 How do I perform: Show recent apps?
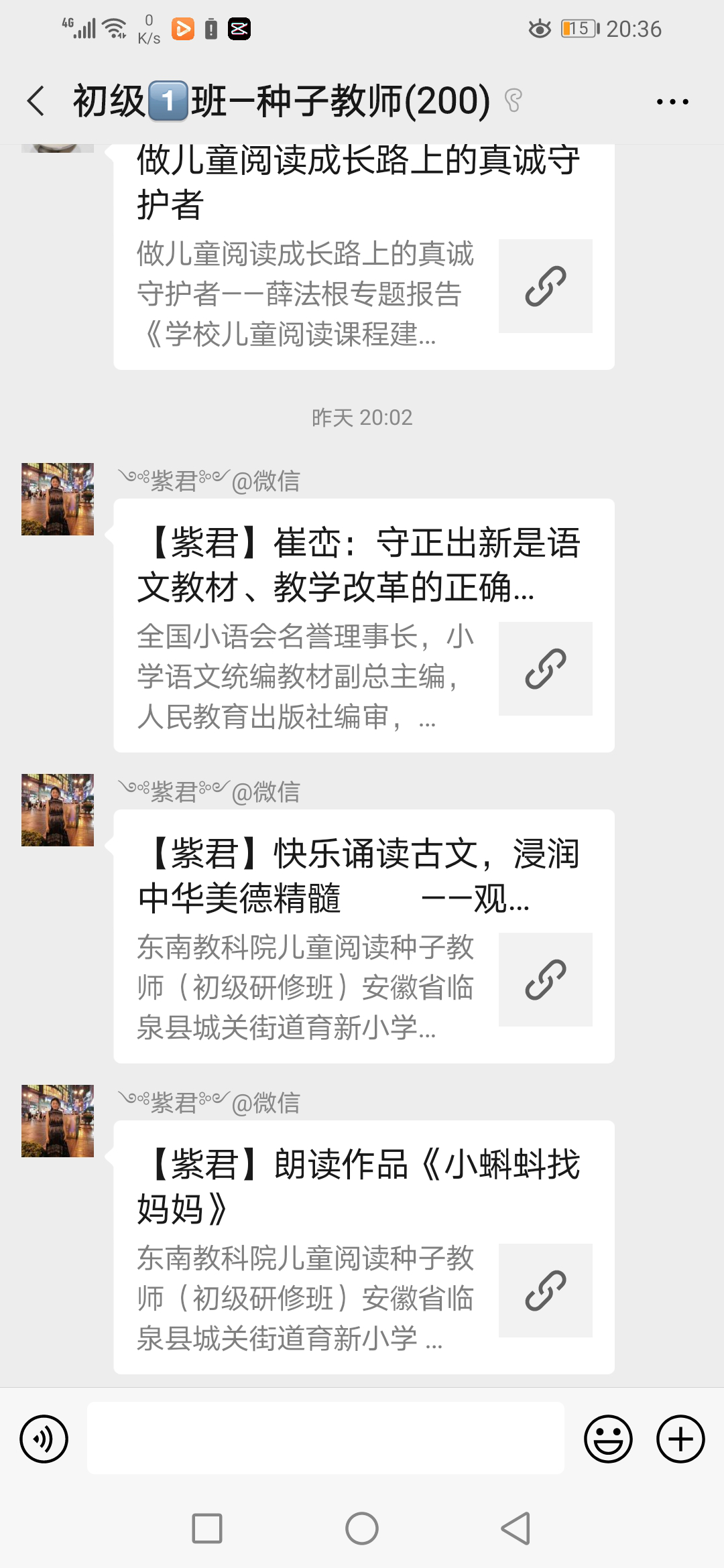coord(207,1528)
